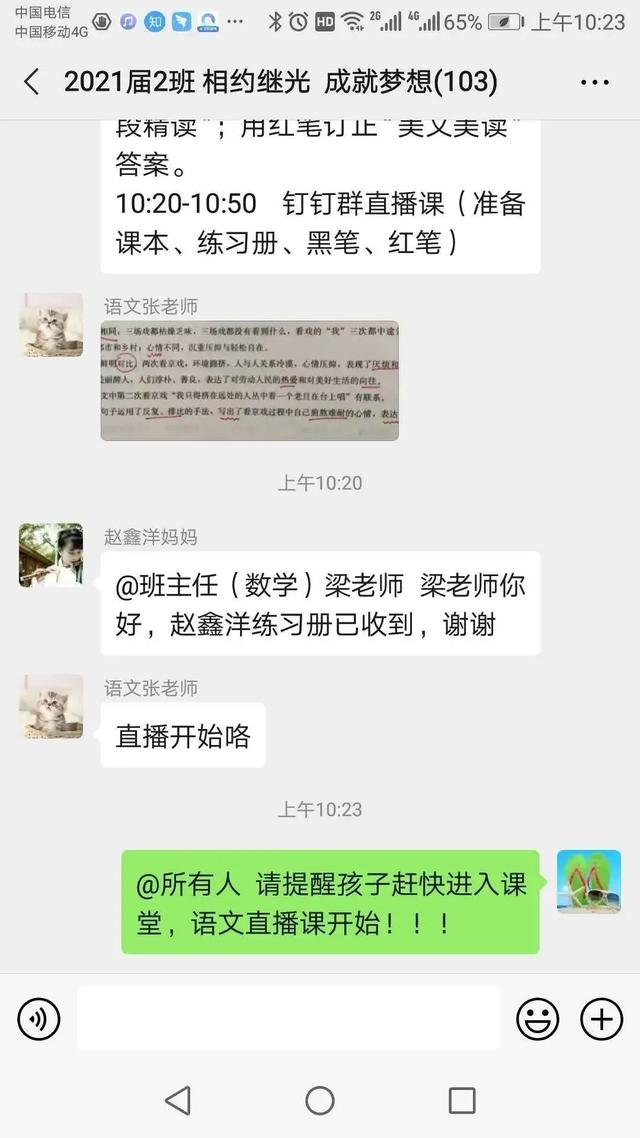Open the recent apps overview
Screen dimensions: 640x1138
pyautogui.click(x=462, y=1101)
